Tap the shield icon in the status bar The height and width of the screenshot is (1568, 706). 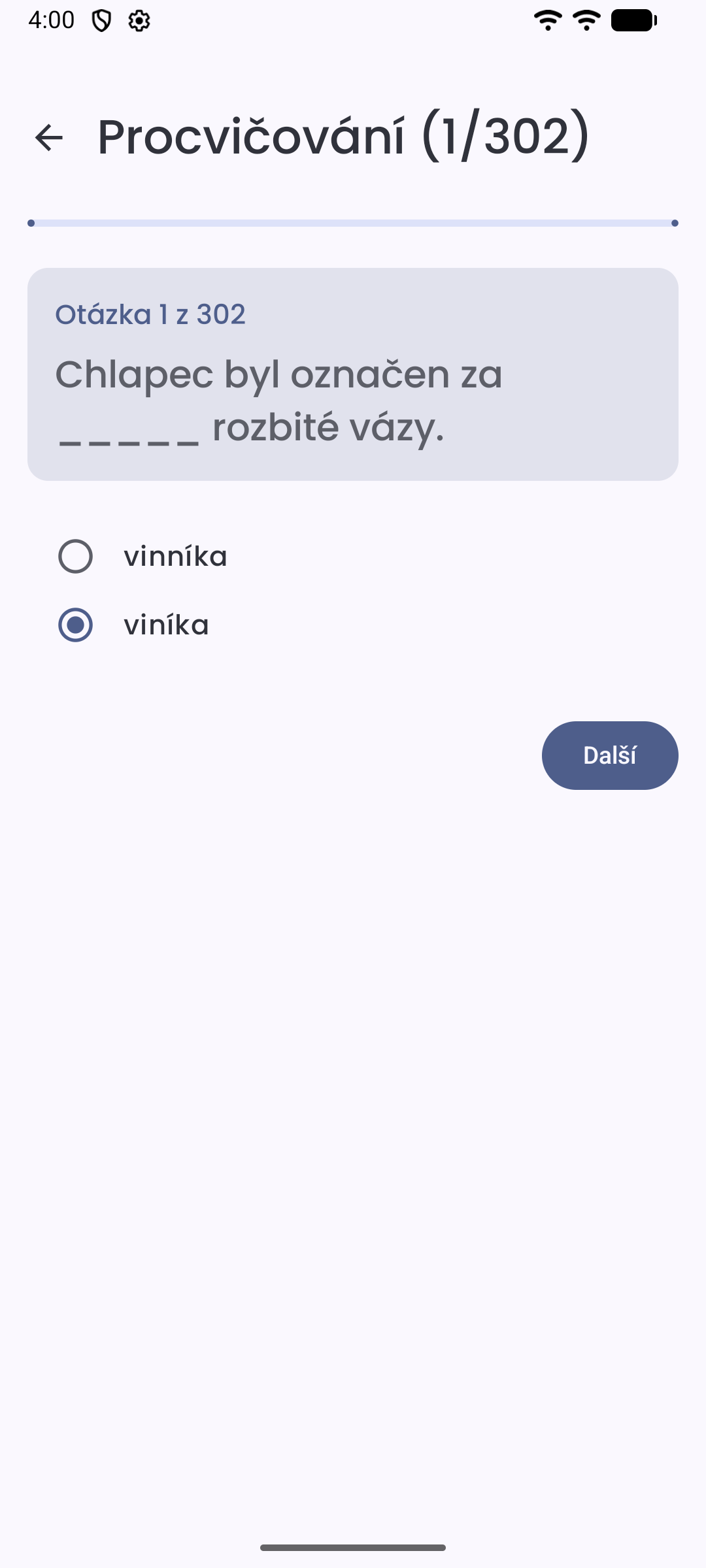point(101,21)
